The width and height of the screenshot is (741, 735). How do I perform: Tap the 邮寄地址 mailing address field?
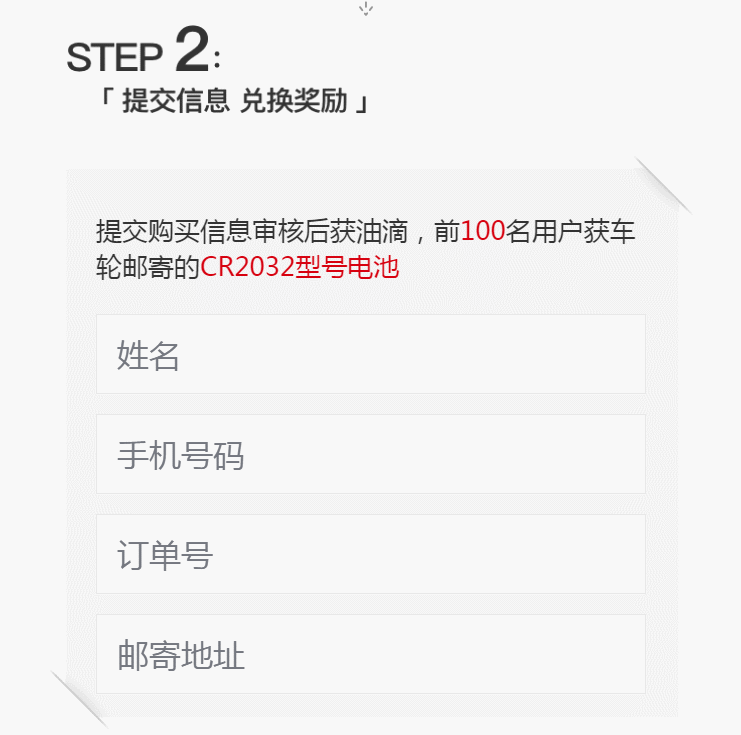pyautogui.click(x=370, y=654)
